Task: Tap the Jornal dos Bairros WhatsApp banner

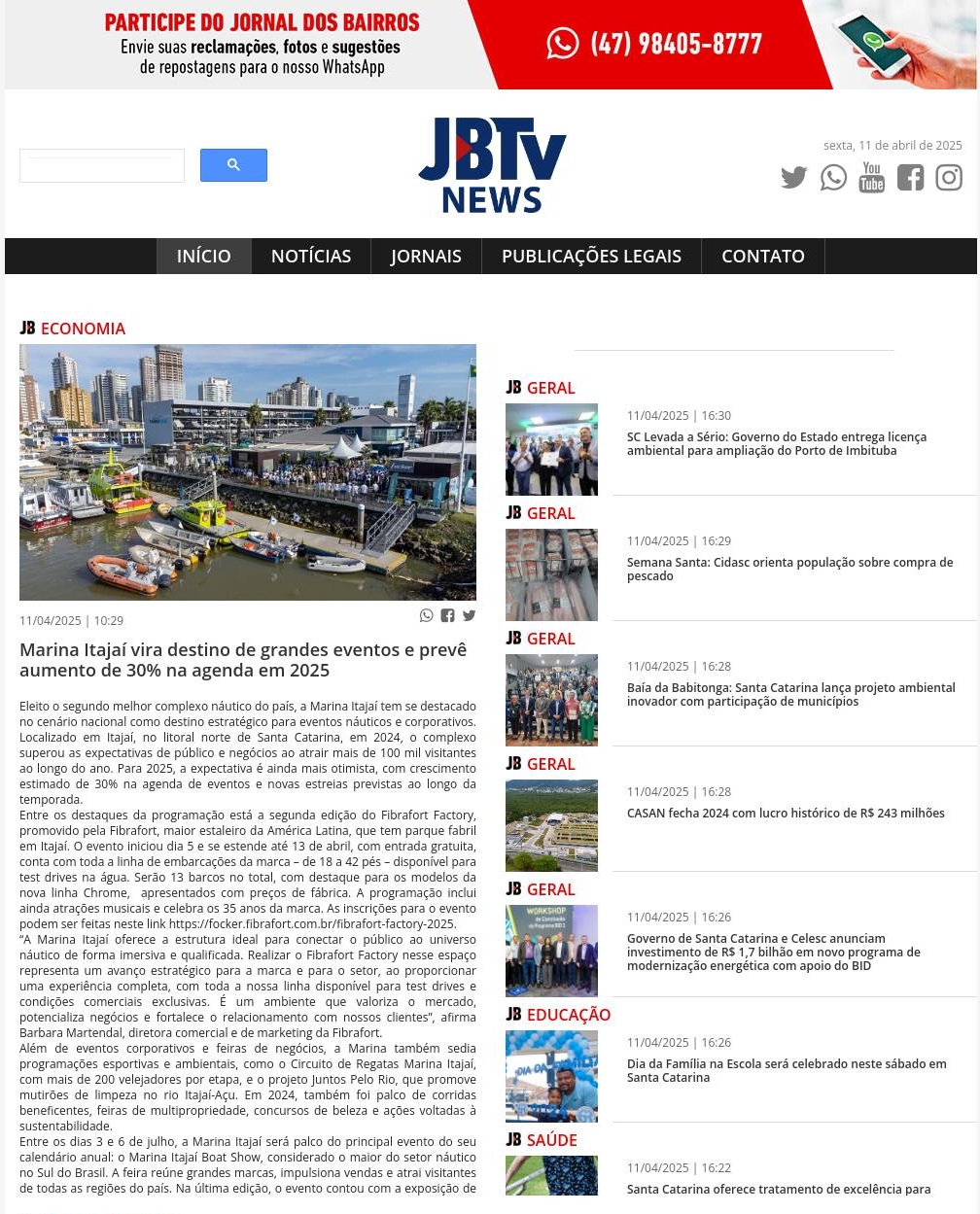Action: point(490,45)
